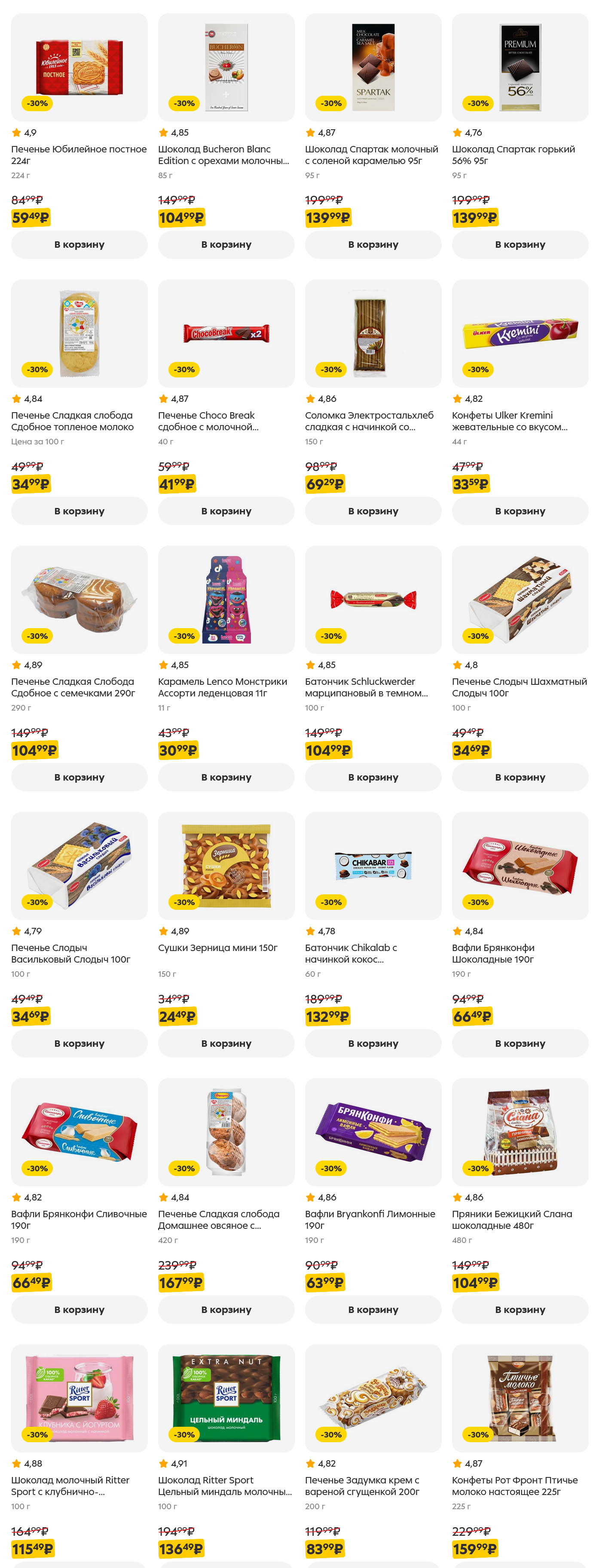593x1568 pixels.
Task: Open Печенье Слодыч Васильковый product
Action: click(x=79, y=866)
